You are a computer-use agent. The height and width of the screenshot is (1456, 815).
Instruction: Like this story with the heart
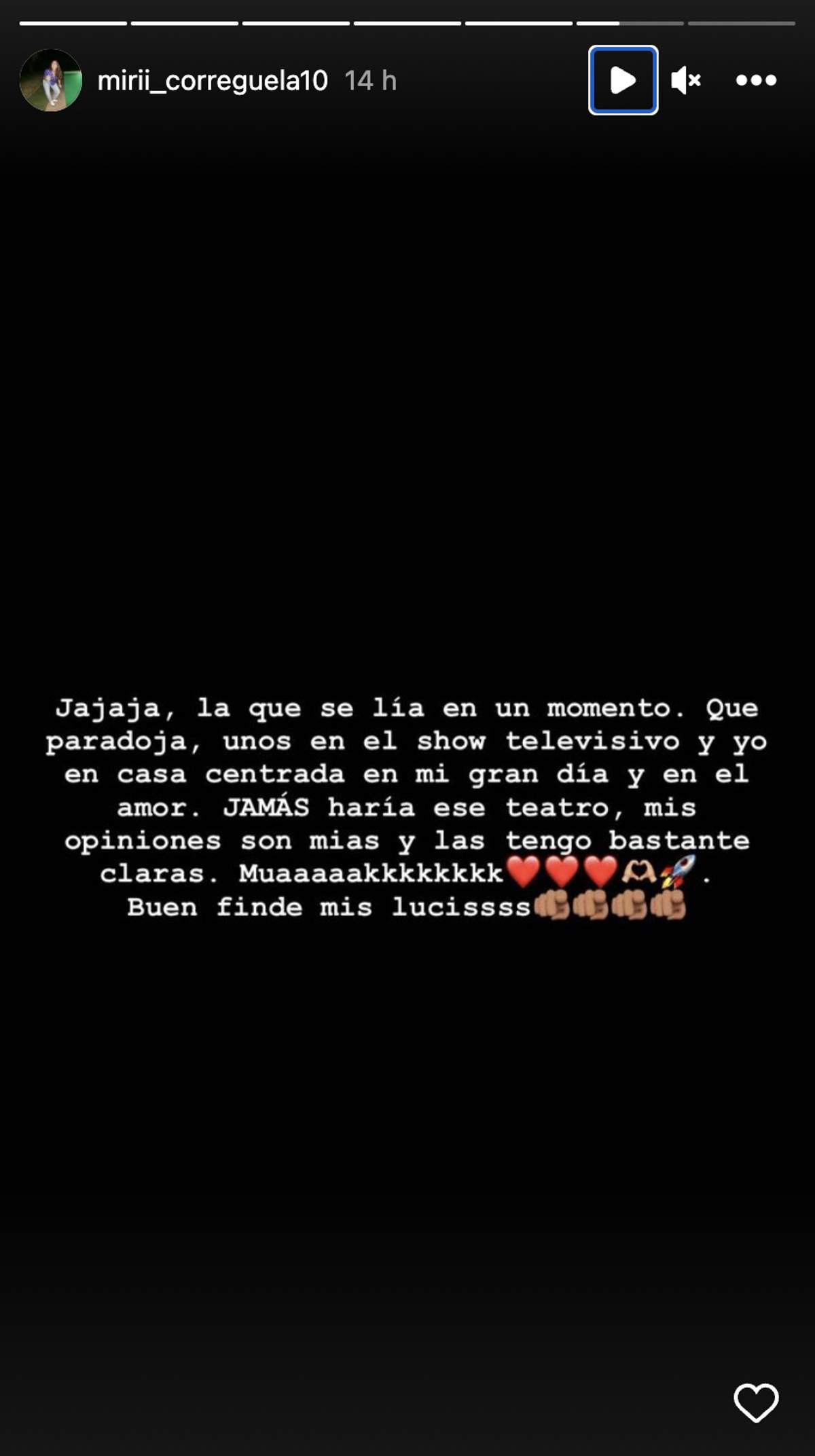pos(756,1402)
